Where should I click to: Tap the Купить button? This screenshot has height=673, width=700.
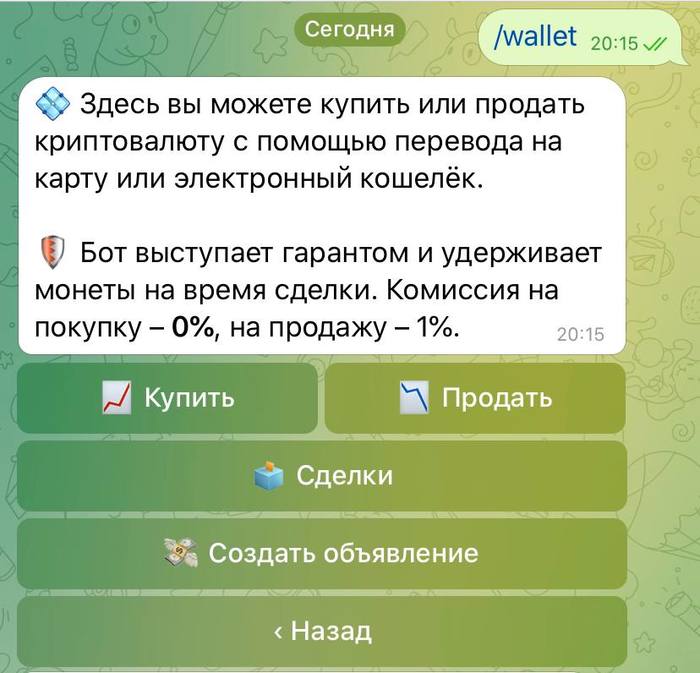[167, 397]
